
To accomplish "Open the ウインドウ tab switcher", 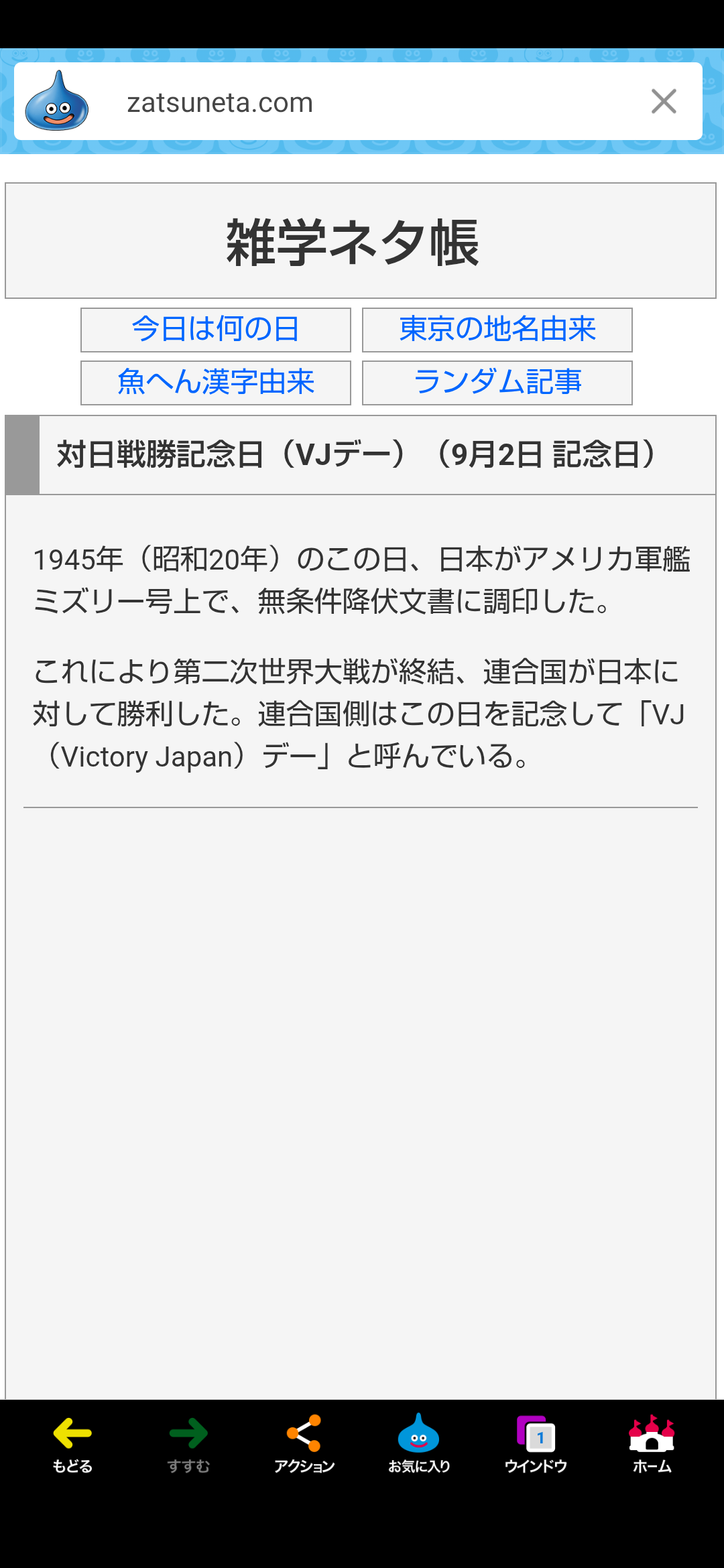I will (x=536, y=1444).
